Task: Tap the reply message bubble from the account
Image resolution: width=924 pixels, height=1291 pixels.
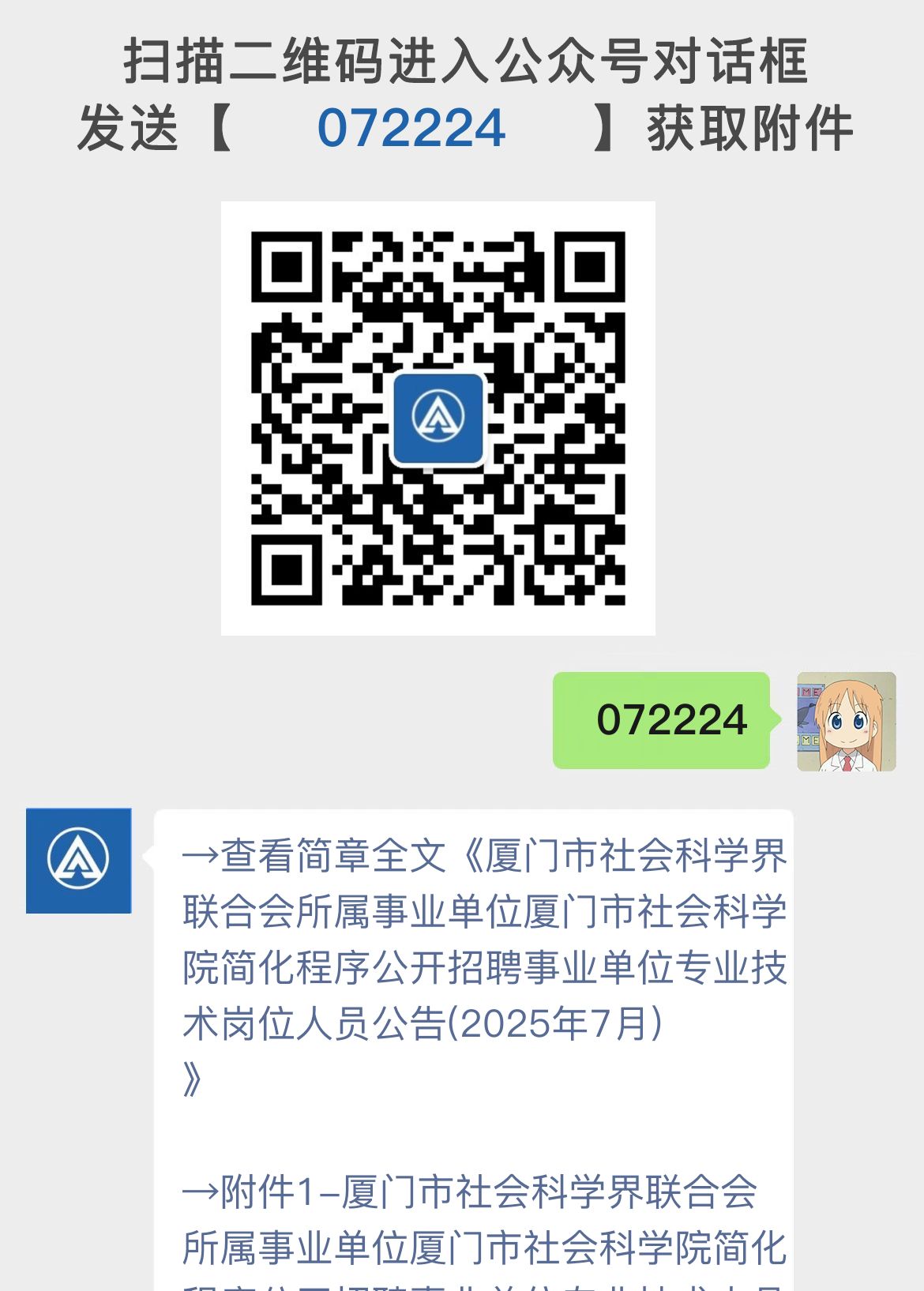Action: (x=474, y=987)
